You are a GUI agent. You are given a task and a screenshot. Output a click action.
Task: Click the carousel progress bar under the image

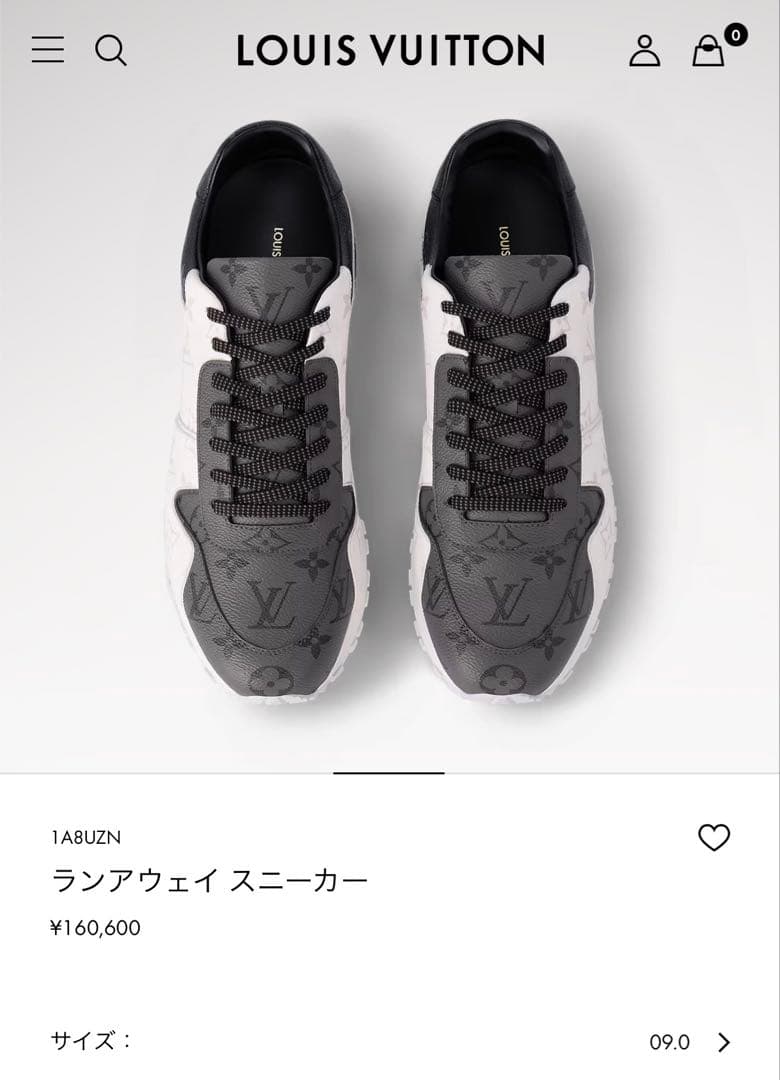pos(389,772)
